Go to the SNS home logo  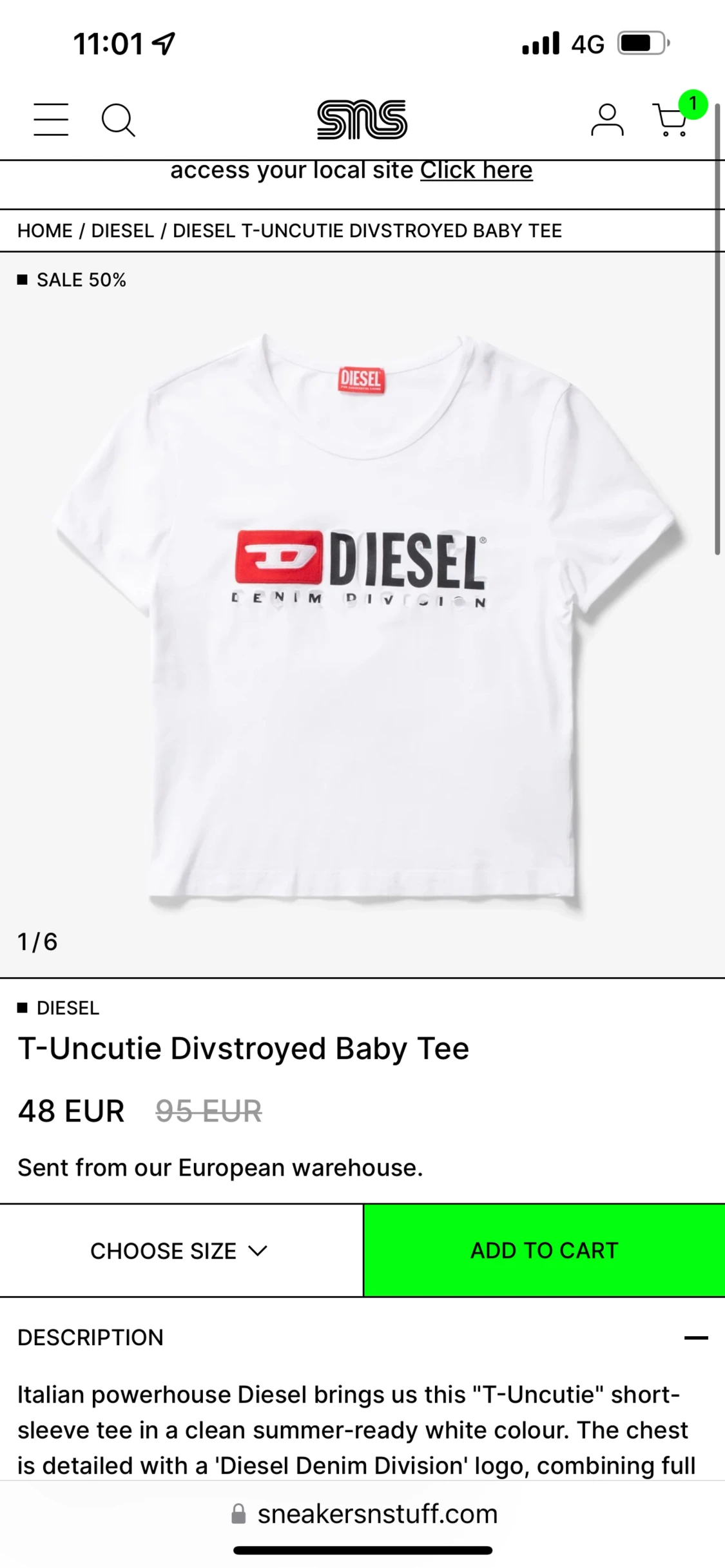click(362, 120)
